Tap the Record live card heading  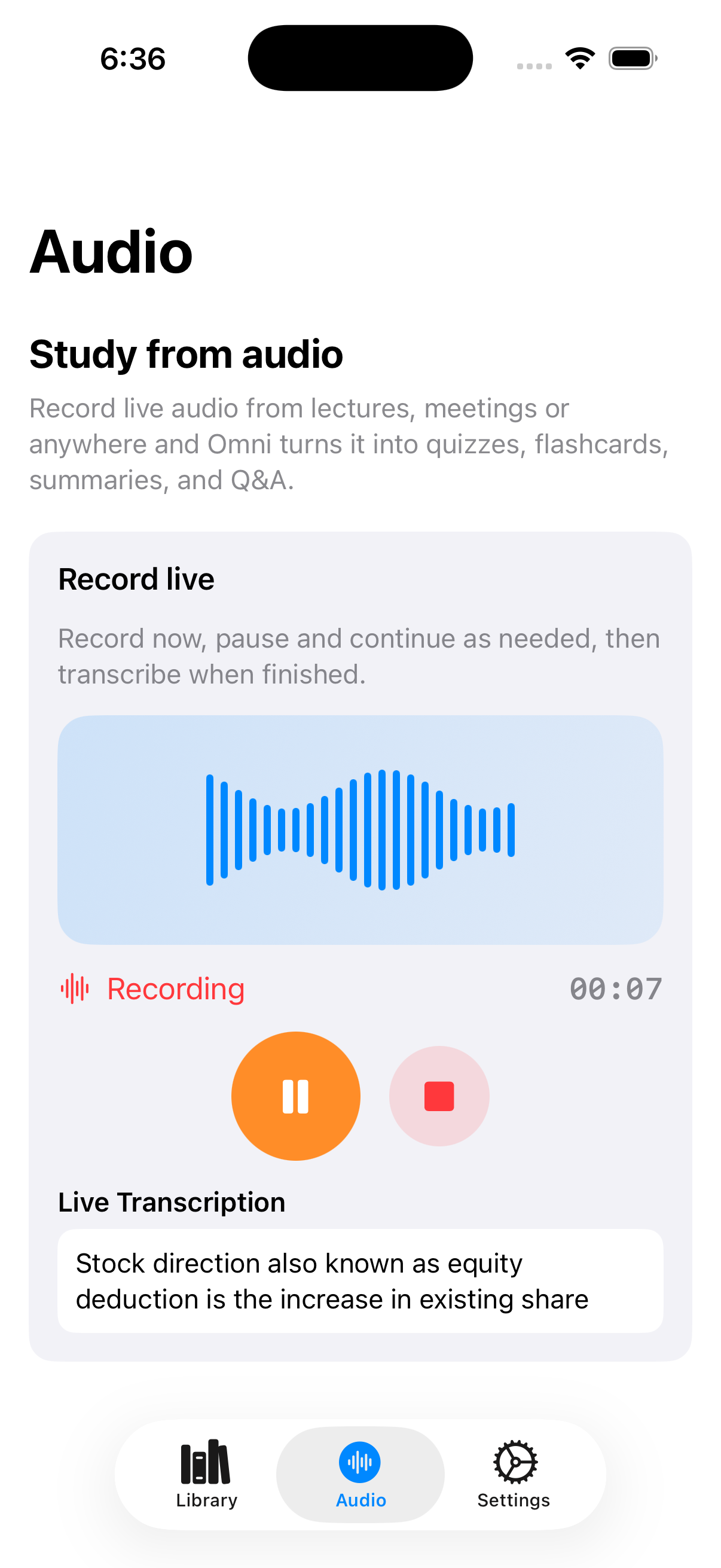[136, 579]
